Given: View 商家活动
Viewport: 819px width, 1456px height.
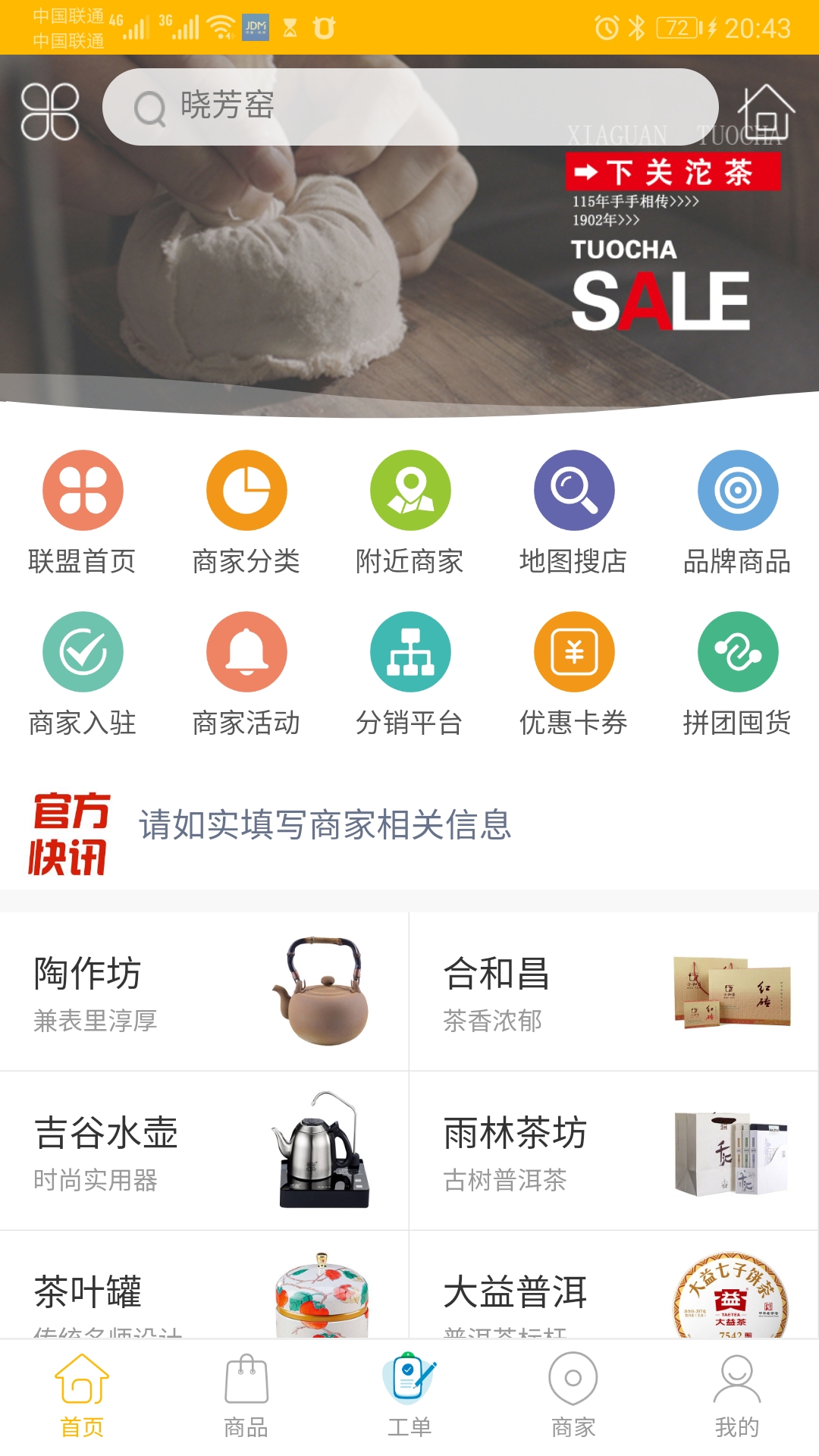Looking at the screenshot, I should pos(246,675).
